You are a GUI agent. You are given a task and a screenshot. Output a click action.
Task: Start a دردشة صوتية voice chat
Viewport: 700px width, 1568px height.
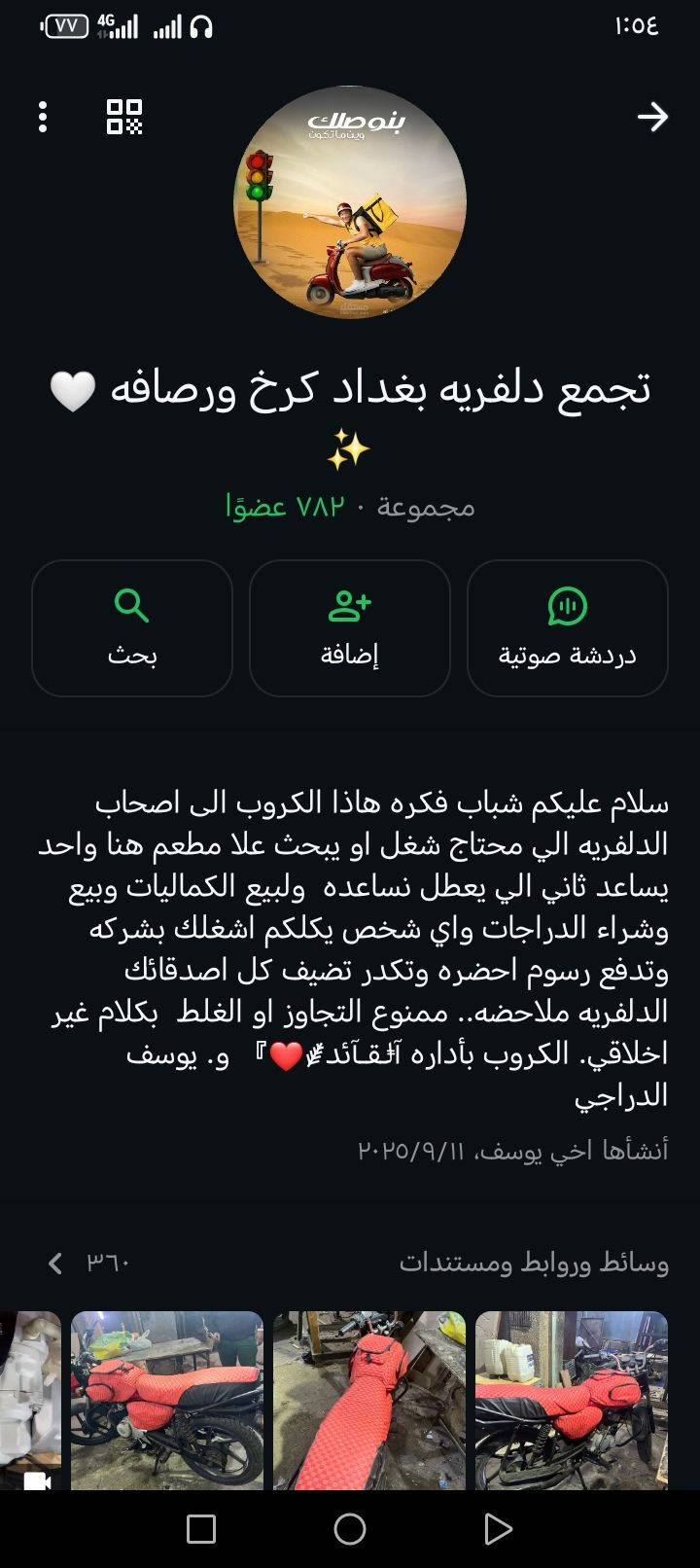(x=568, y=627)
